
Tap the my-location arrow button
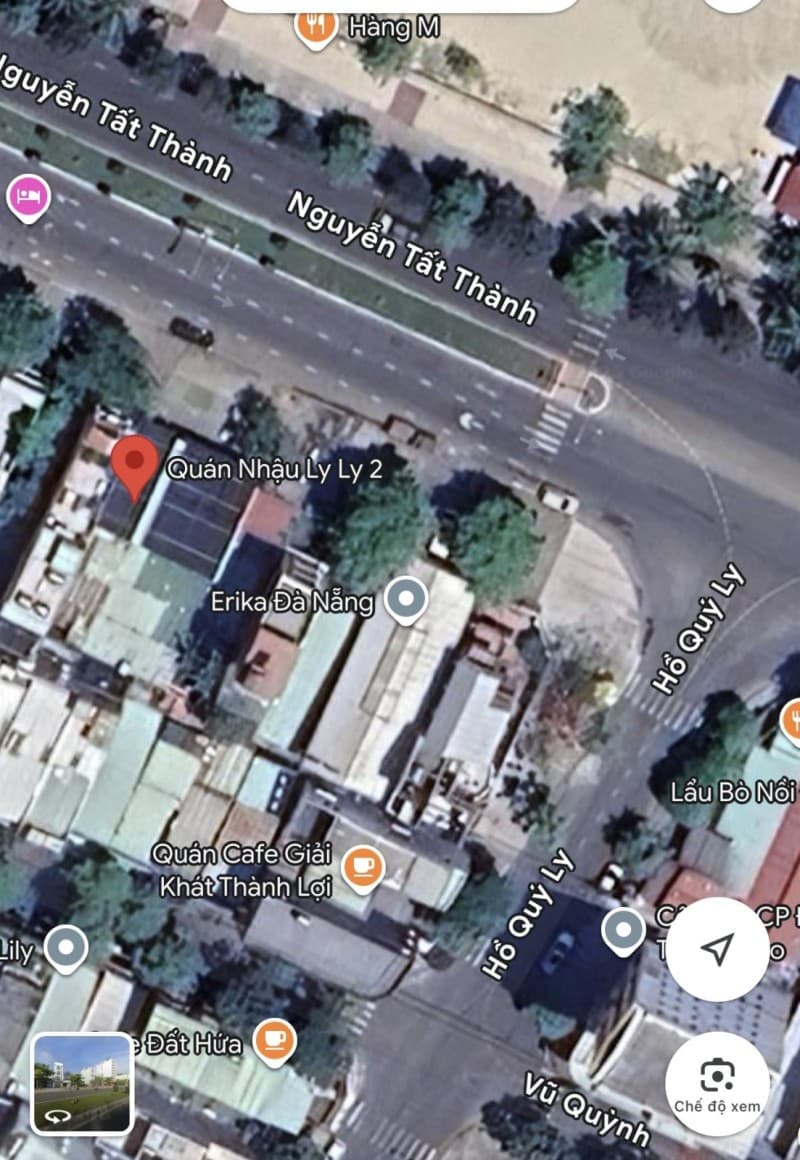click(x=716, y=950)
